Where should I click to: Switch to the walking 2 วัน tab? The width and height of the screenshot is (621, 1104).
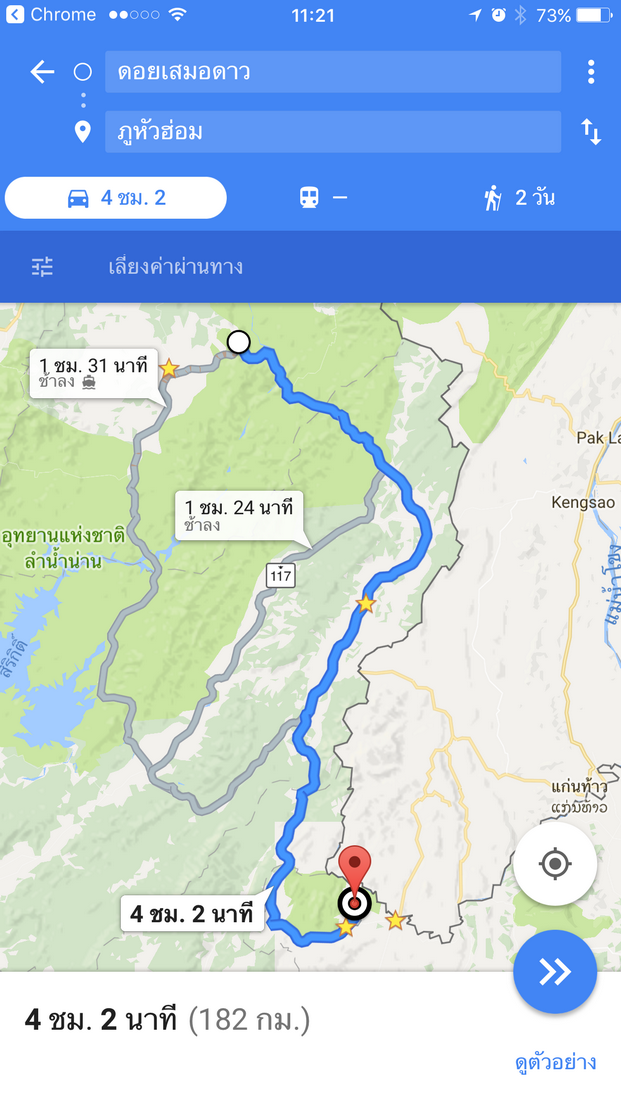pos(520,198)
